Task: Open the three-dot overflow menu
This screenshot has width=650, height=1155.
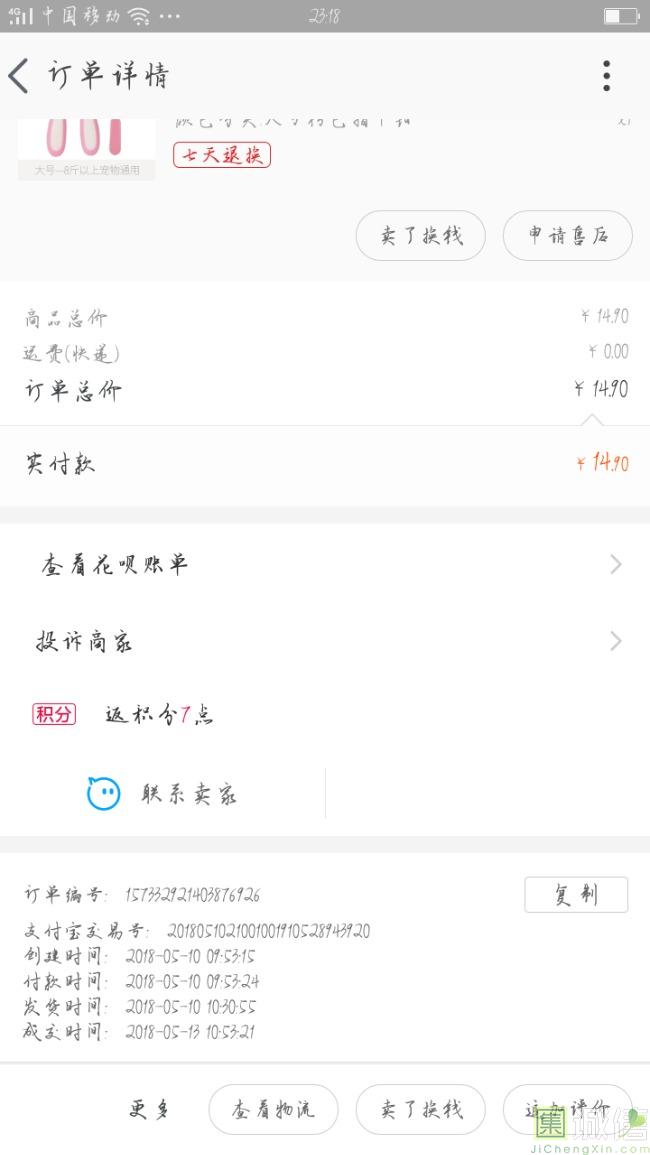Action: 606,76
